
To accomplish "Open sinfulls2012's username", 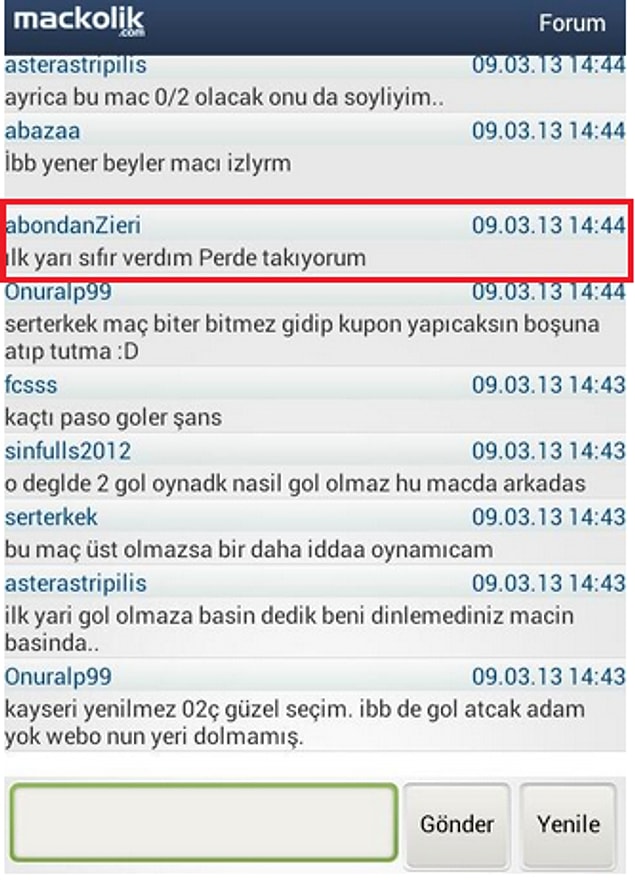I will coord(68,451).
